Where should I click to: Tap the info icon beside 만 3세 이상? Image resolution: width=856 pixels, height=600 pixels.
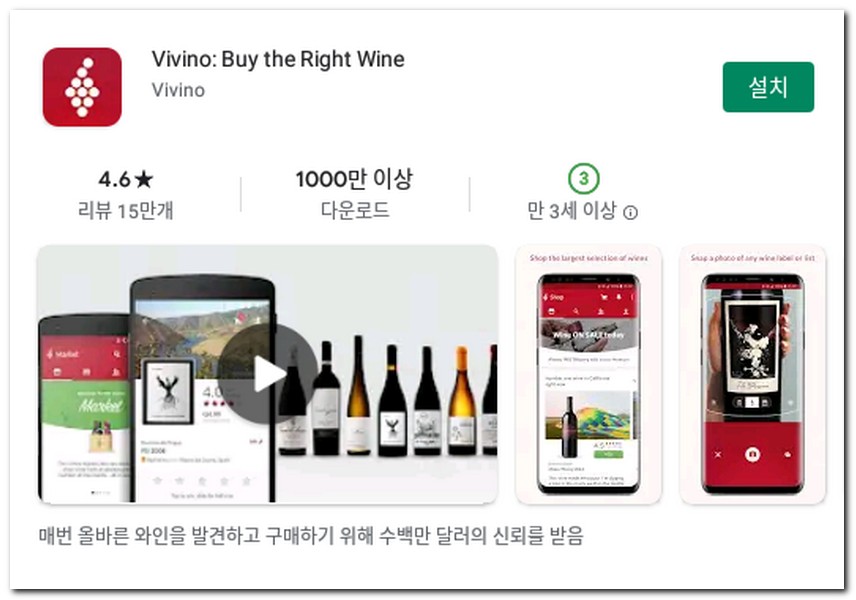[631, 212]
